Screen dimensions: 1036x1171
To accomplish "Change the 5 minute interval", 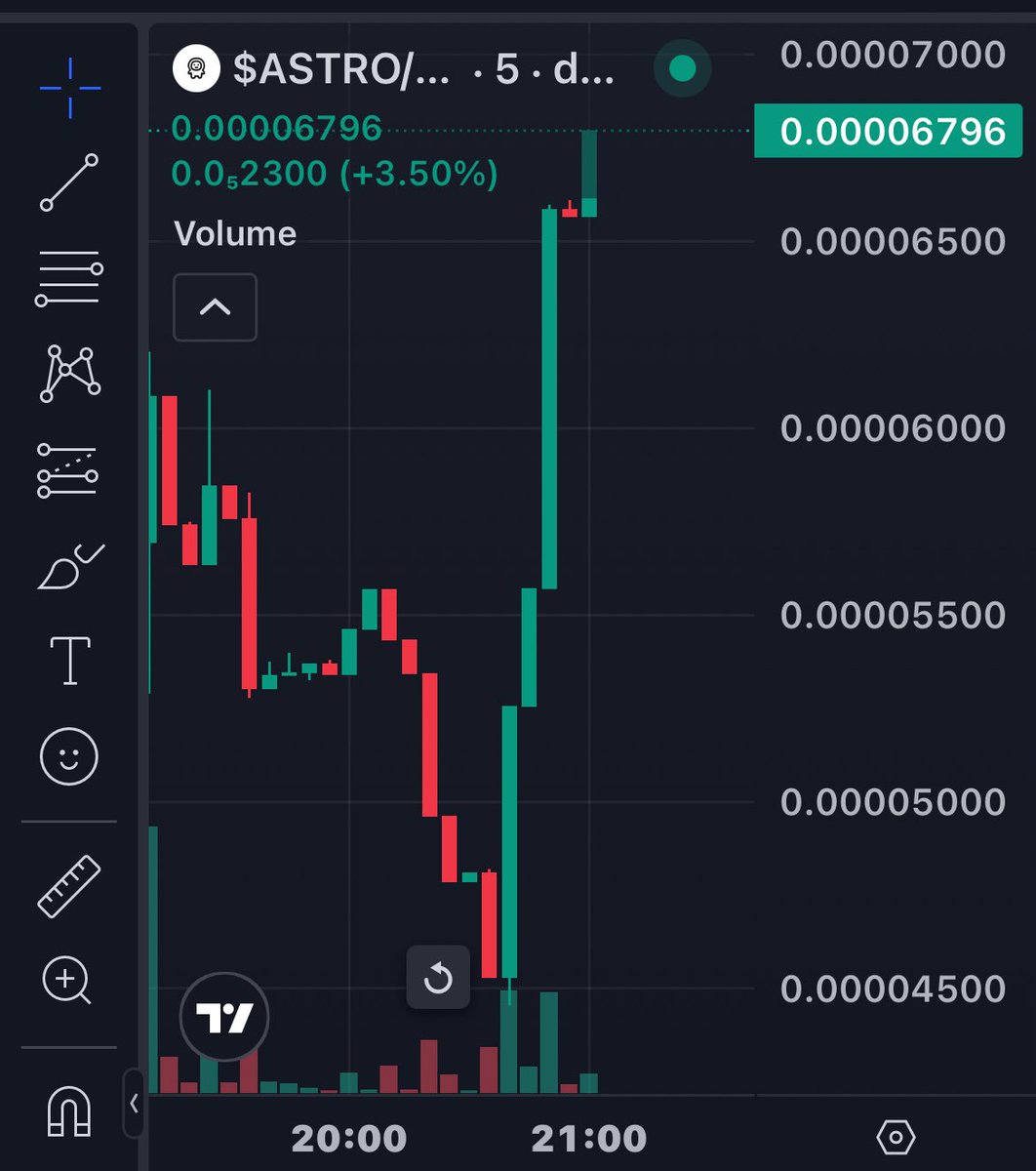I will pos(507,70).
